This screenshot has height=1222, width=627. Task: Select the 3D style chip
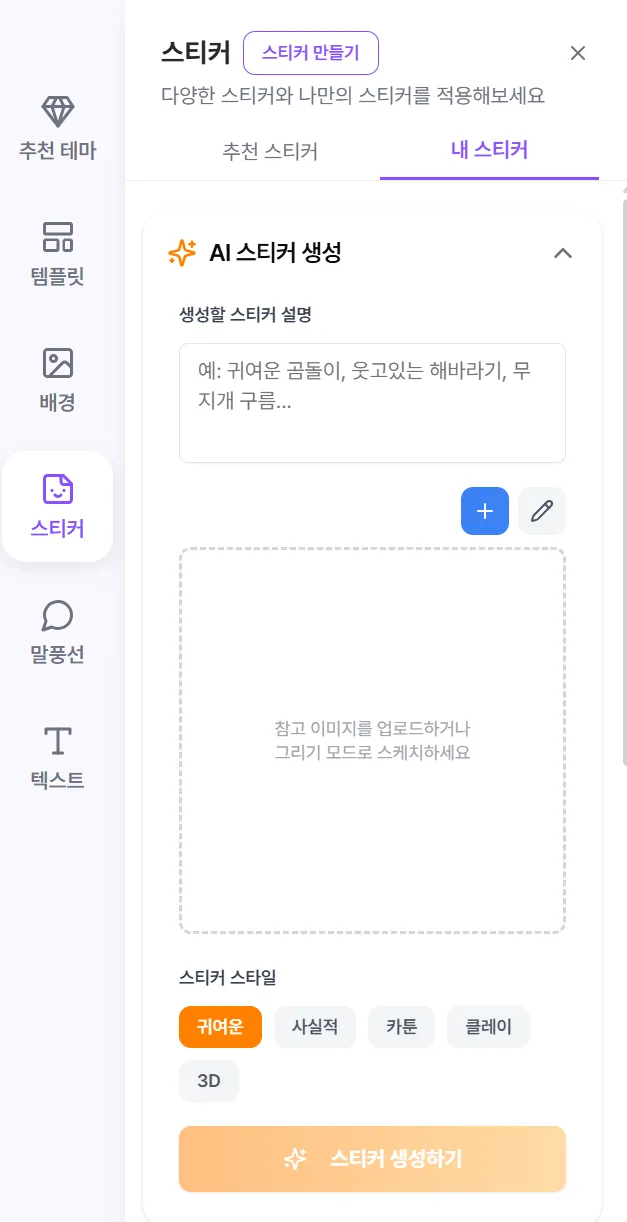point(209,1081)
